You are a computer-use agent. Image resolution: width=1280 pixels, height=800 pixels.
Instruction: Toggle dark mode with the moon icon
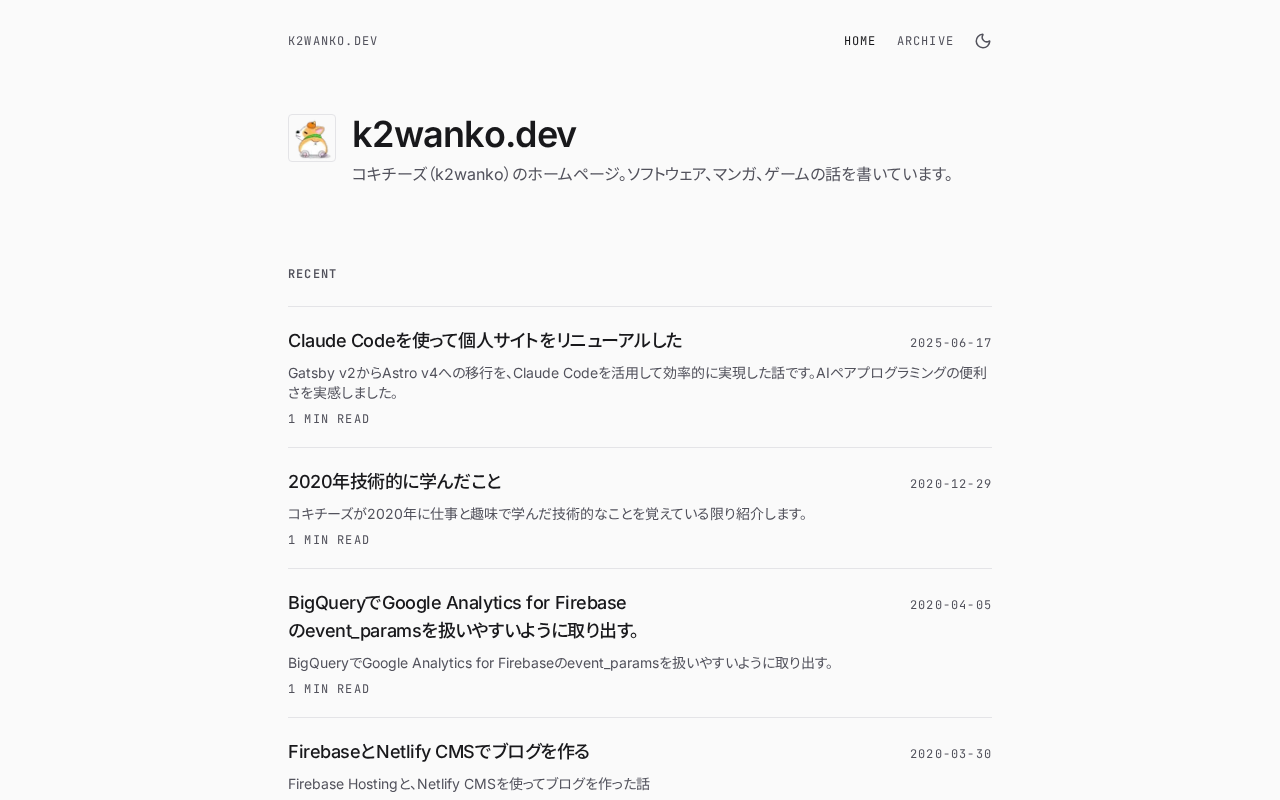click(983, 41)
